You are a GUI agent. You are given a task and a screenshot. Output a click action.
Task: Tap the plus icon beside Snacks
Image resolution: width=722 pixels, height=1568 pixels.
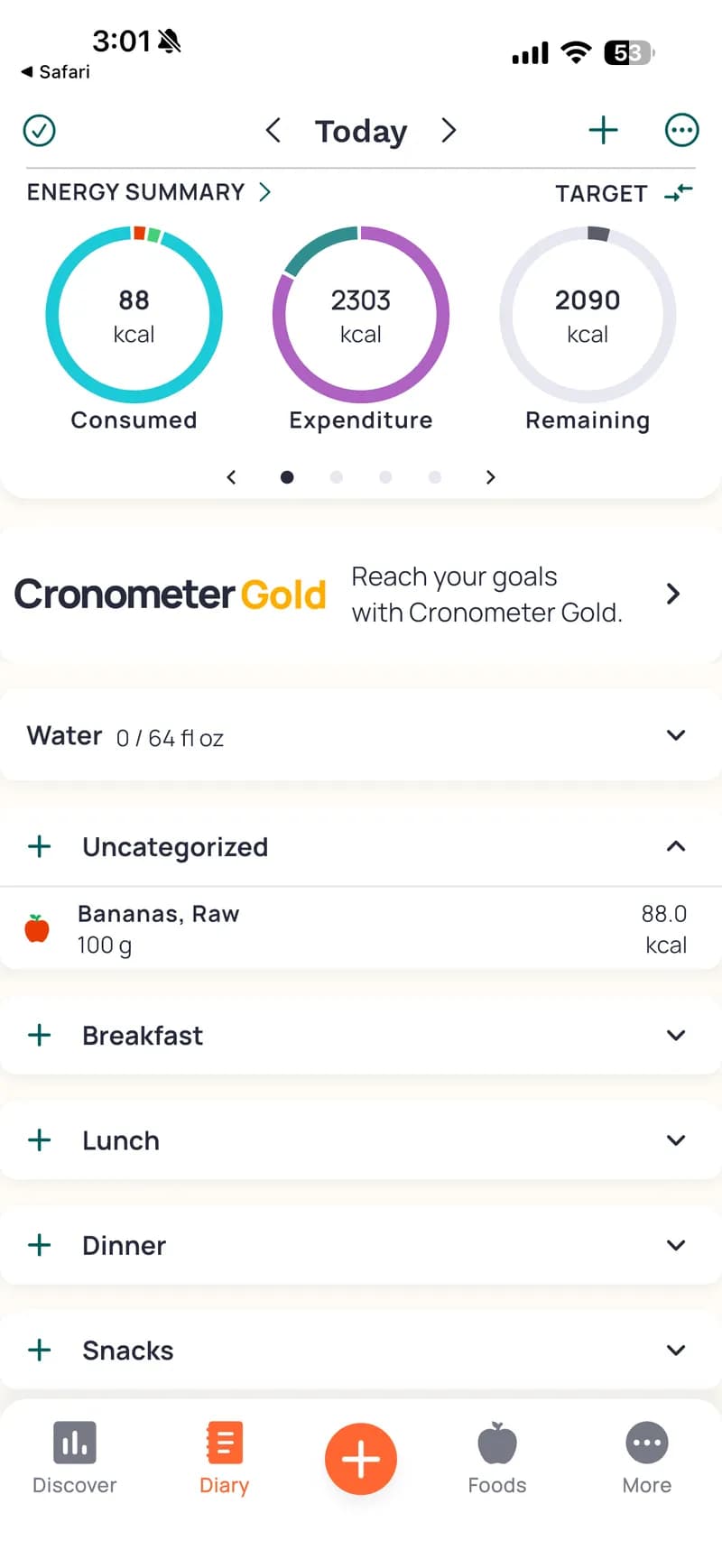pos(39,1350)
